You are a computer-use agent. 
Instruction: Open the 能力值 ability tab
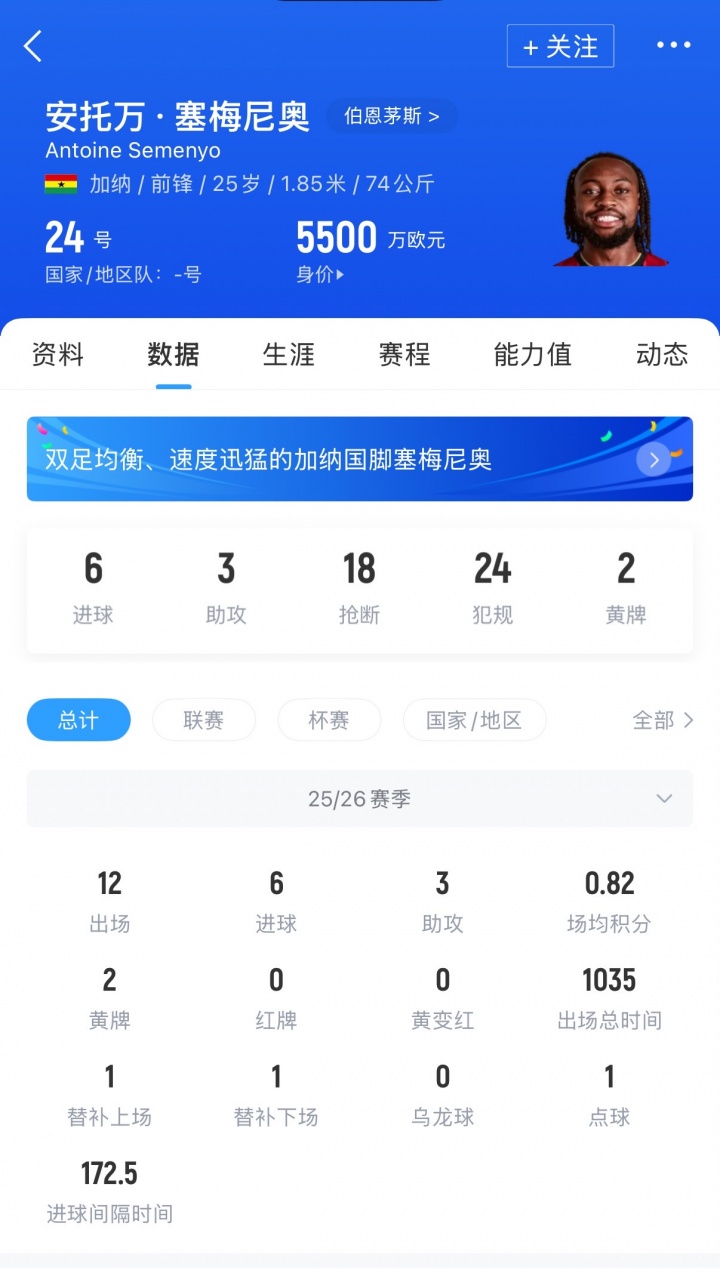pos(531,354)
